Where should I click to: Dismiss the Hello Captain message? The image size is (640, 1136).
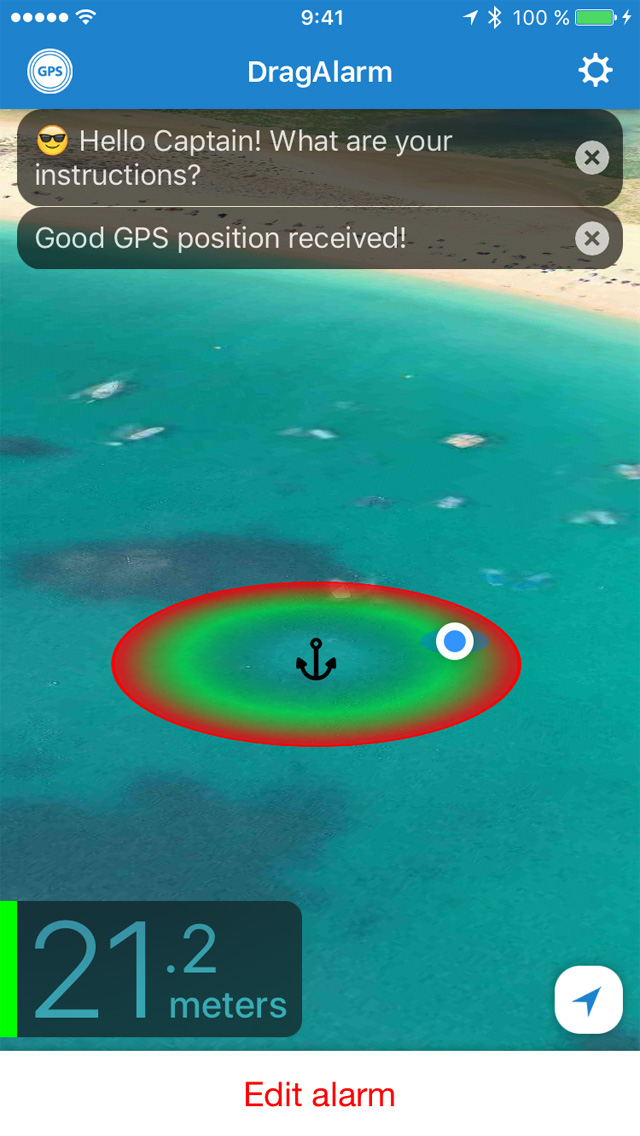(592, 158)
